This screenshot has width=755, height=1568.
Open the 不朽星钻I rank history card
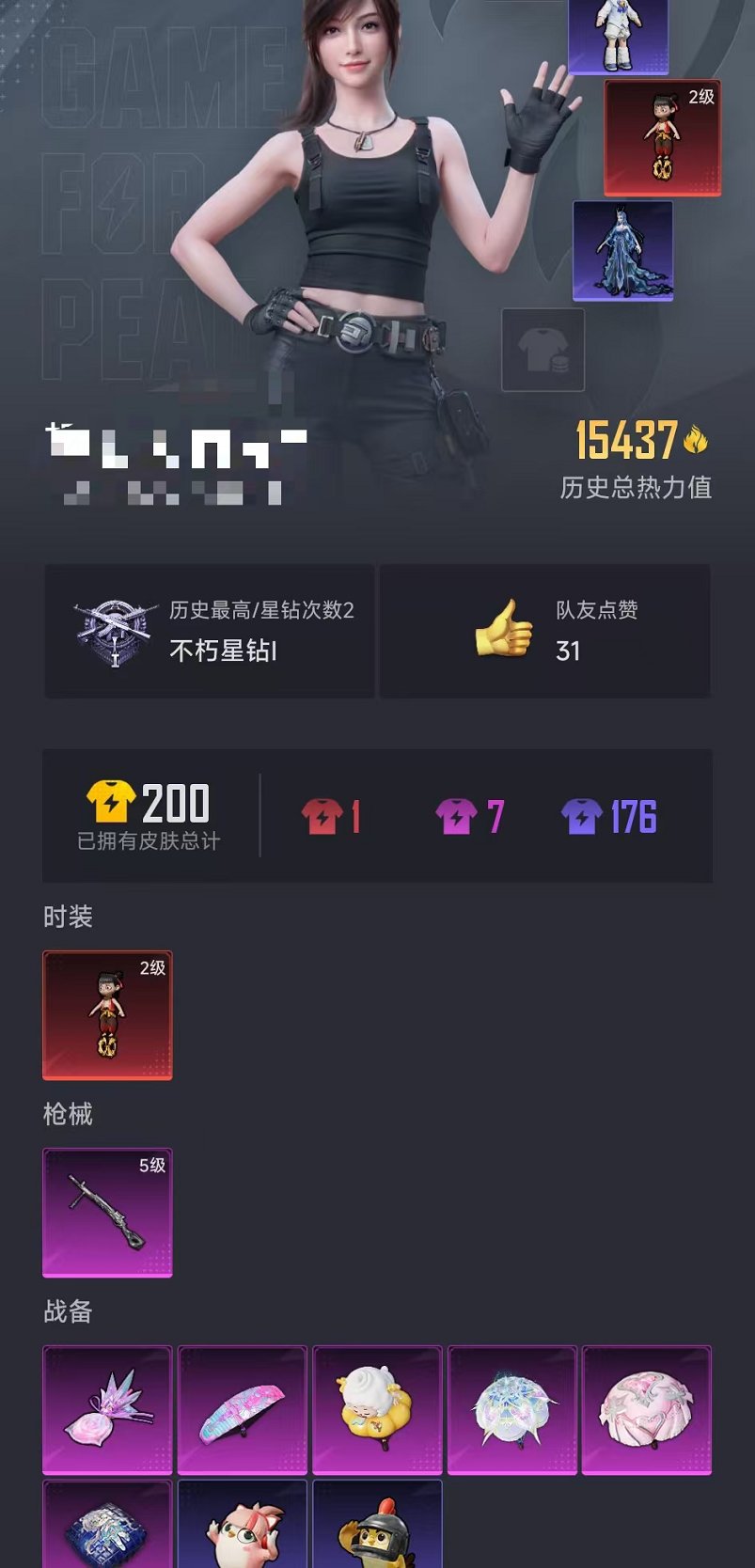click(x=209, y=631)
